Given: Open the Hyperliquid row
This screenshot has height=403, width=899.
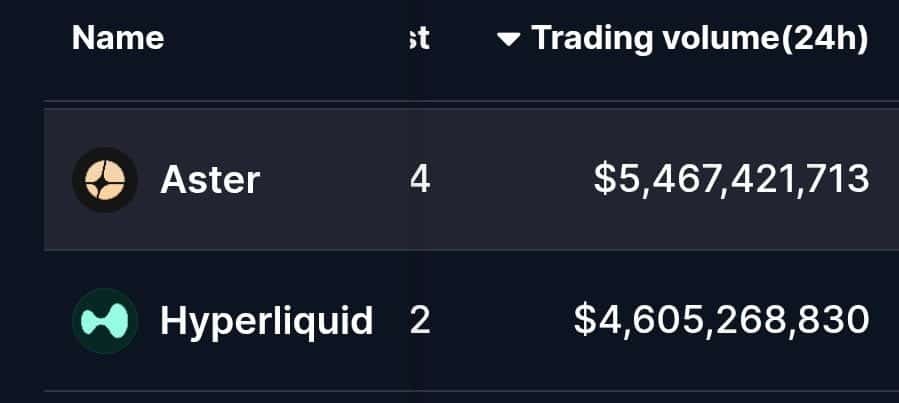Looking at the screenshot, I should (266, 321).
